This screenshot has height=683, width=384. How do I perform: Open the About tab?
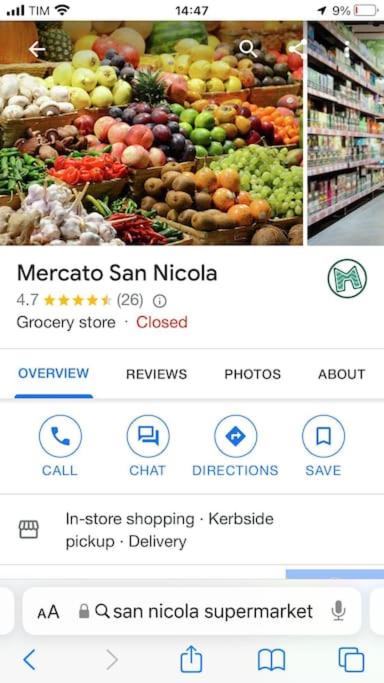pos(341,374)
